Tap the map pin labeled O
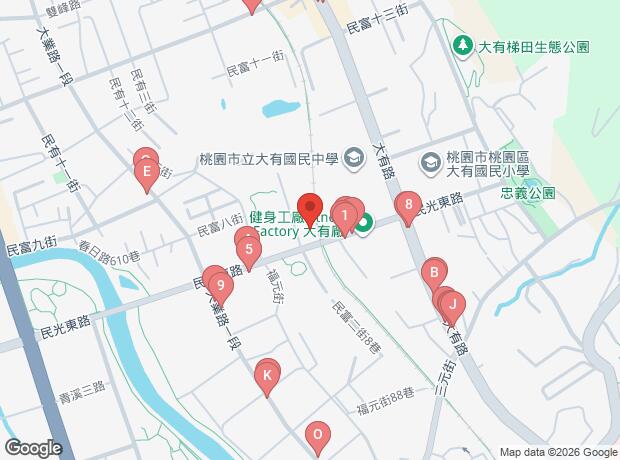The width and height of the screenshot is (620, 460). [x=317, y=434]
